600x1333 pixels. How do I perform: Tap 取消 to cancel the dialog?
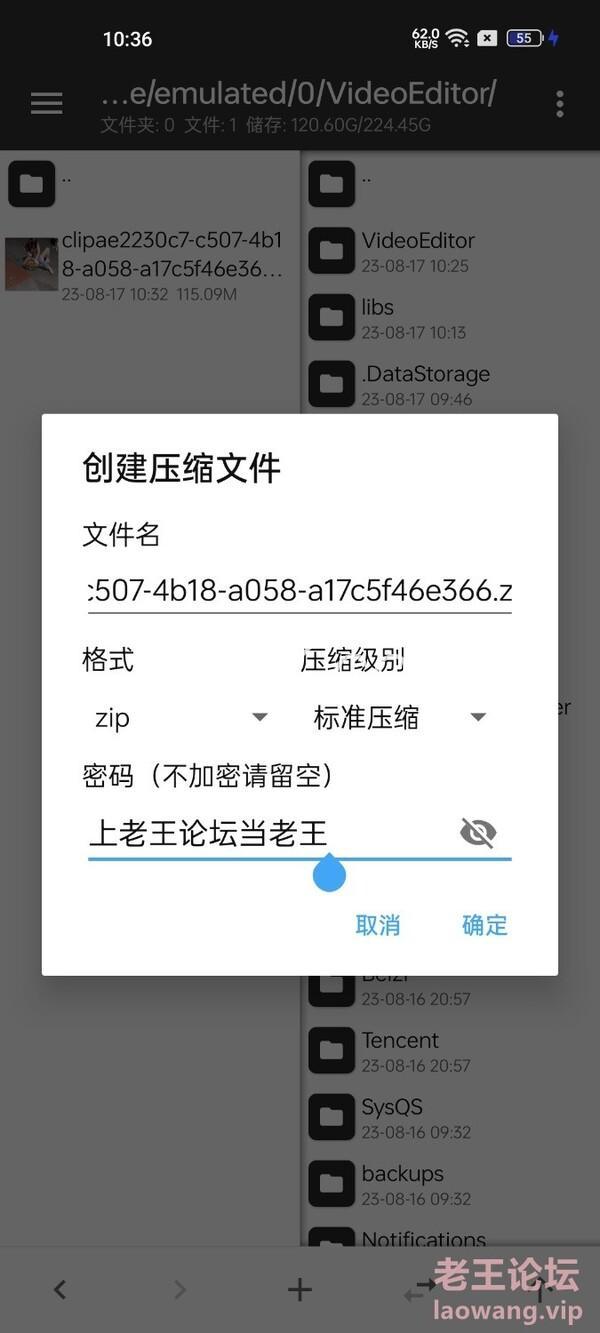click(378, 925)
